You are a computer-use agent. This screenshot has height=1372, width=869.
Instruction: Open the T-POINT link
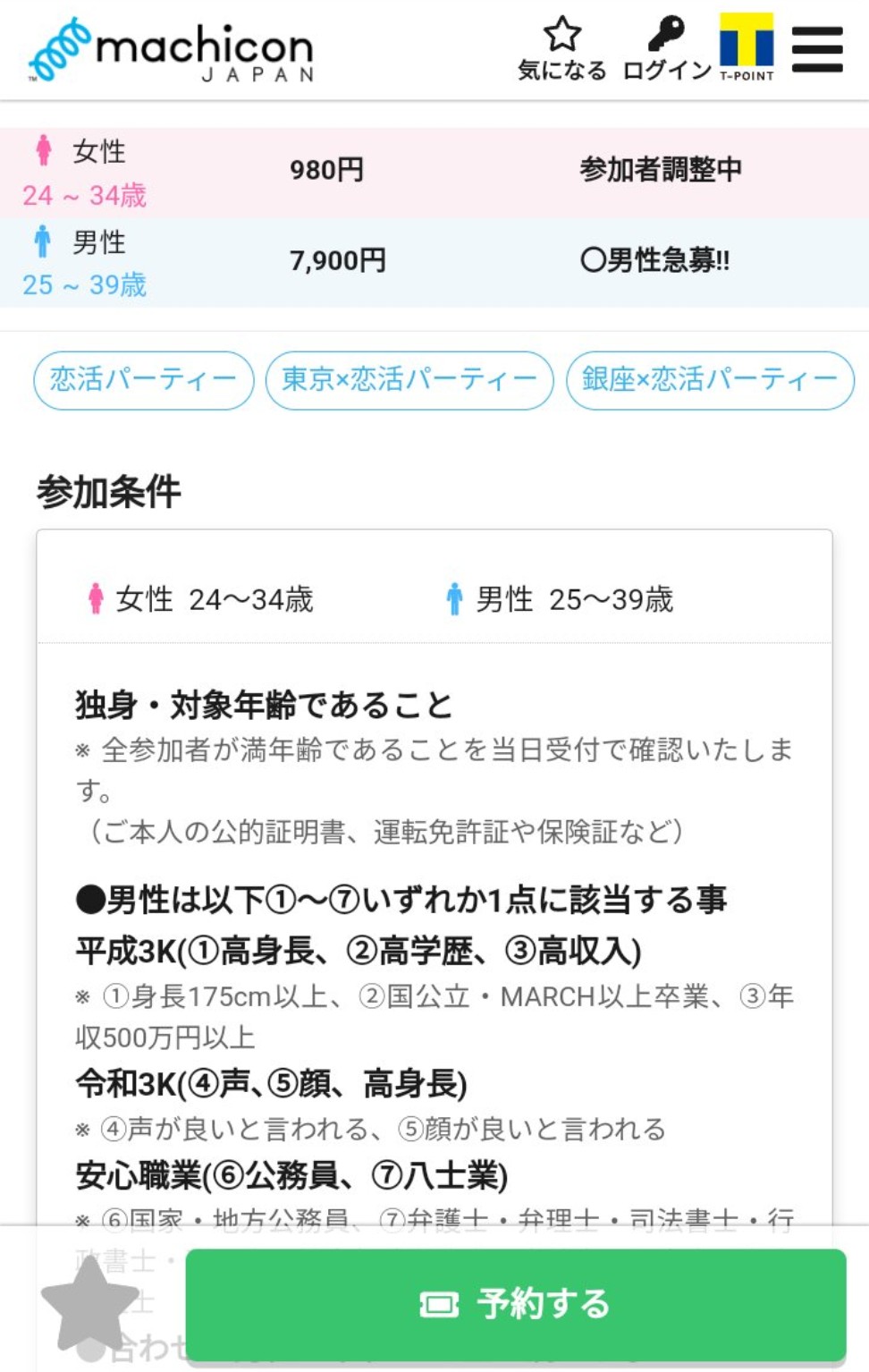tap(747, 47)
